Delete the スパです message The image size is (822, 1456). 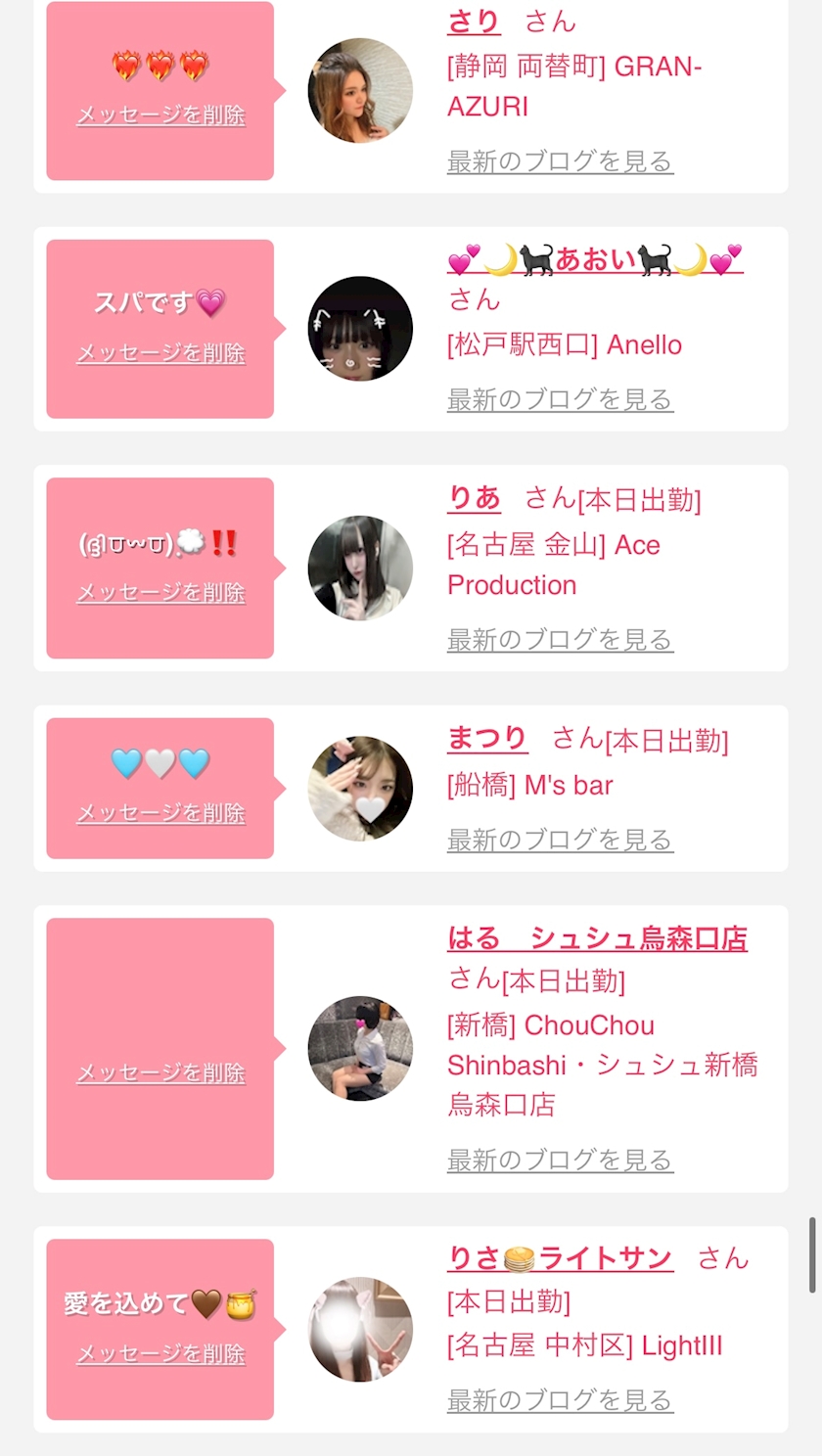[x=160, y=353]
